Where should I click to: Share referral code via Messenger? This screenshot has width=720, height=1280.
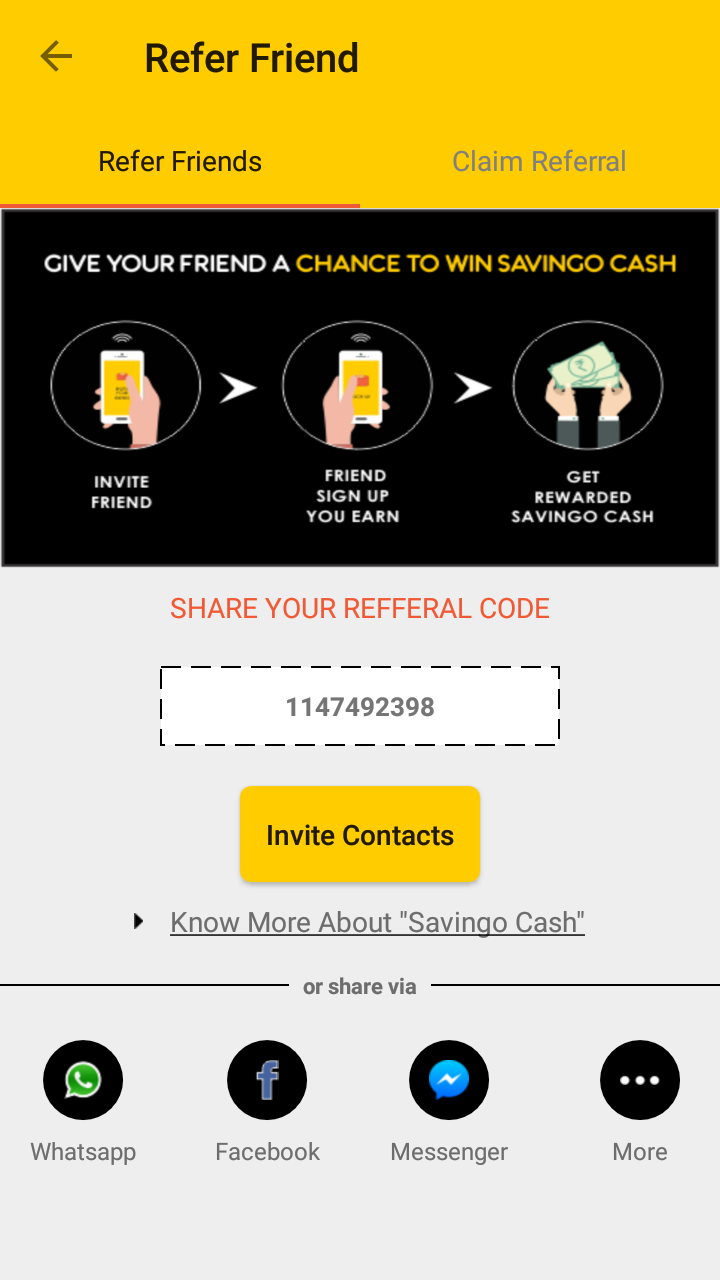[449, 1081]
